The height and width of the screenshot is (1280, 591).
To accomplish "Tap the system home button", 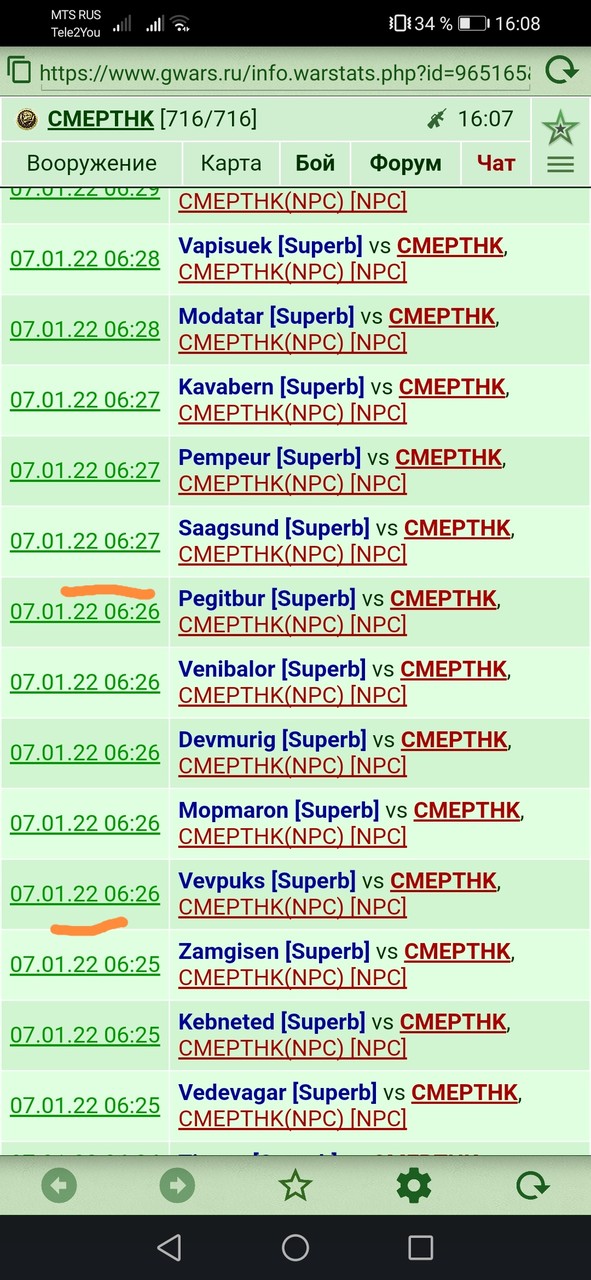I will tap(295, 1247).
